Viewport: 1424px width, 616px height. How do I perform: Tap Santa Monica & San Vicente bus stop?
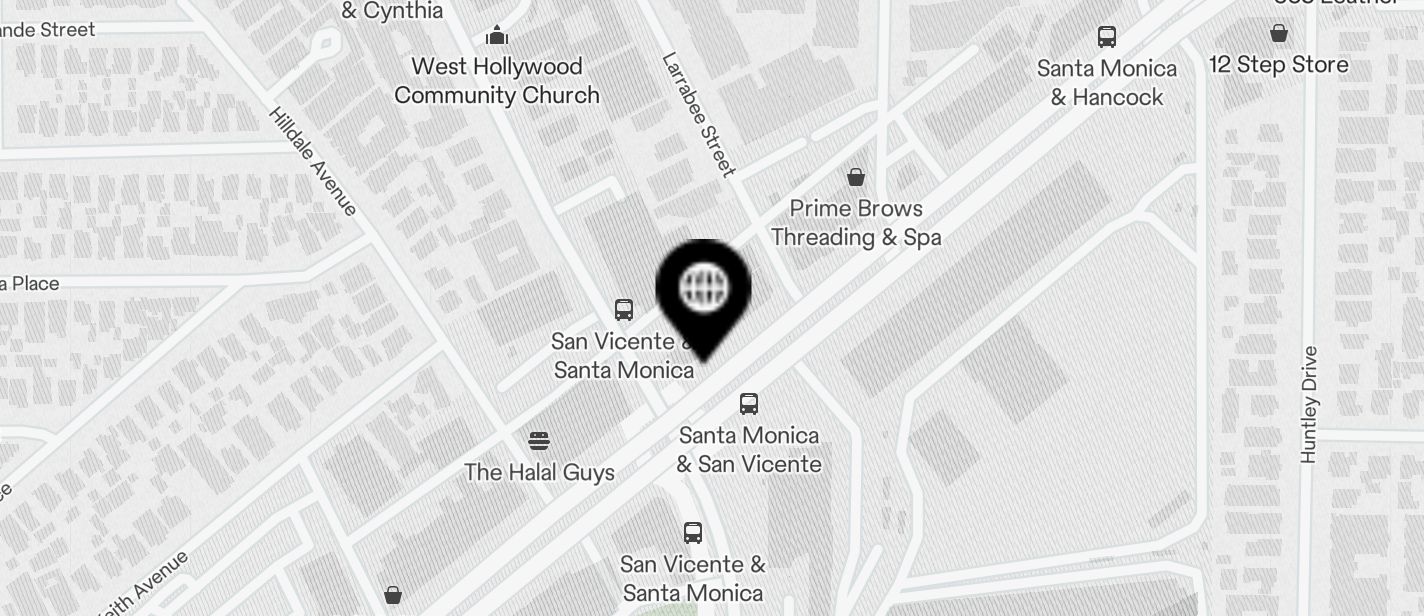(749, 404)
